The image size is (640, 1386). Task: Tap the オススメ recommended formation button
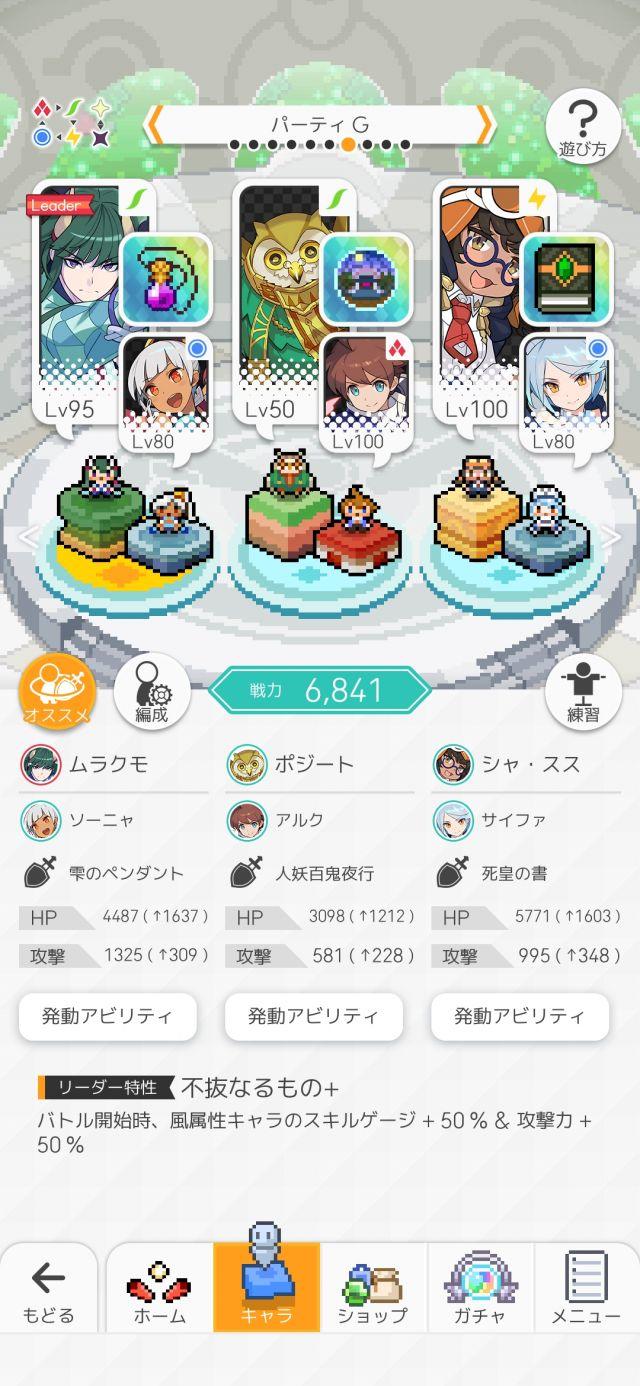point(58,692)
